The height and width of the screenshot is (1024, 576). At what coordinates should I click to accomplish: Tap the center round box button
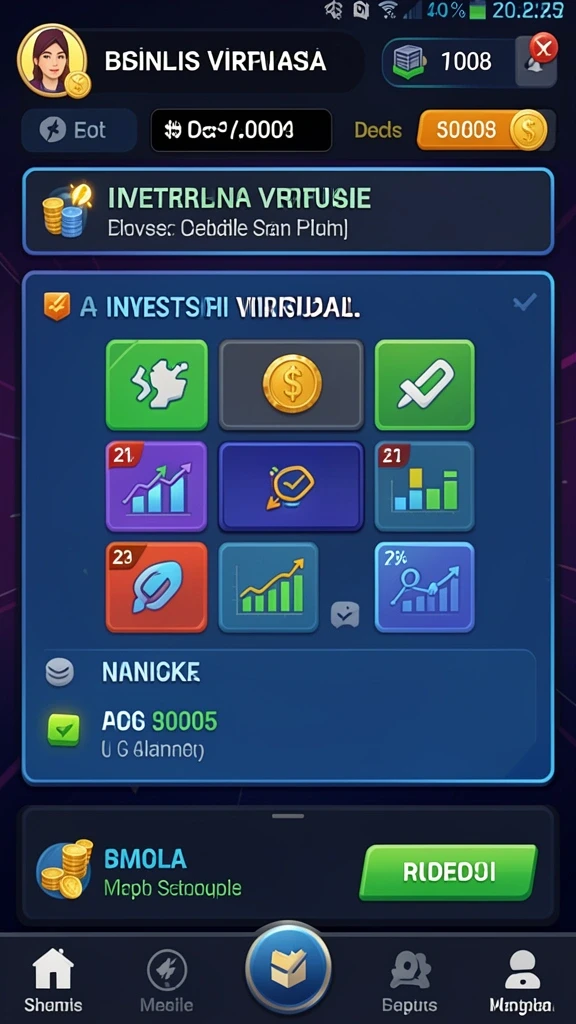tap(288, 967)
